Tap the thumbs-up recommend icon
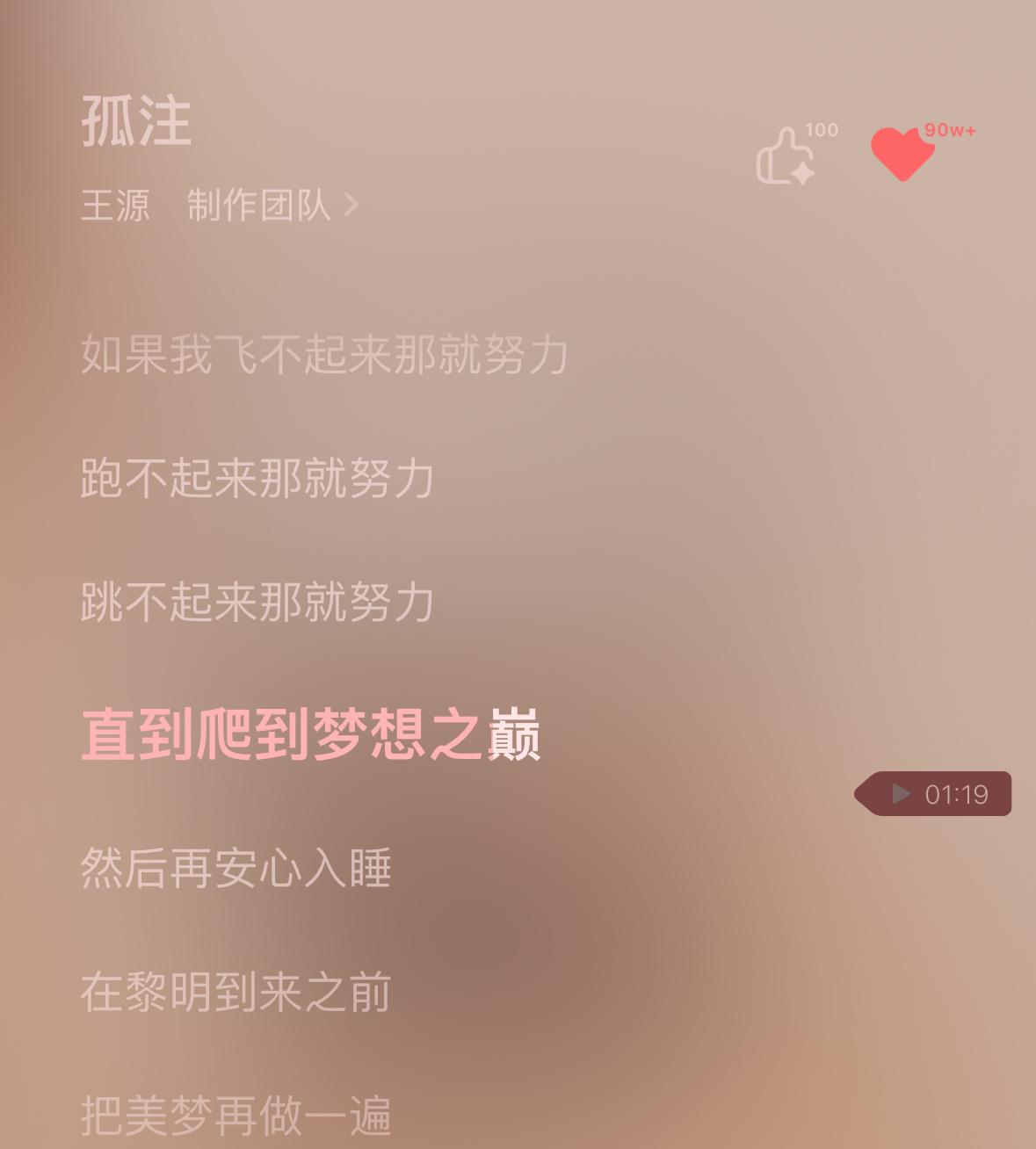Screen dimensions: 1036x1149 (785, 156)
